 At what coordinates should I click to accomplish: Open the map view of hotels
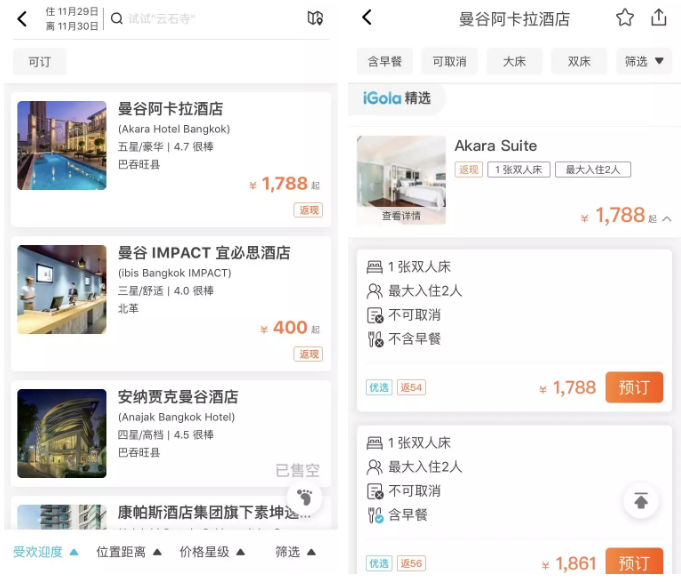[315, 19]
